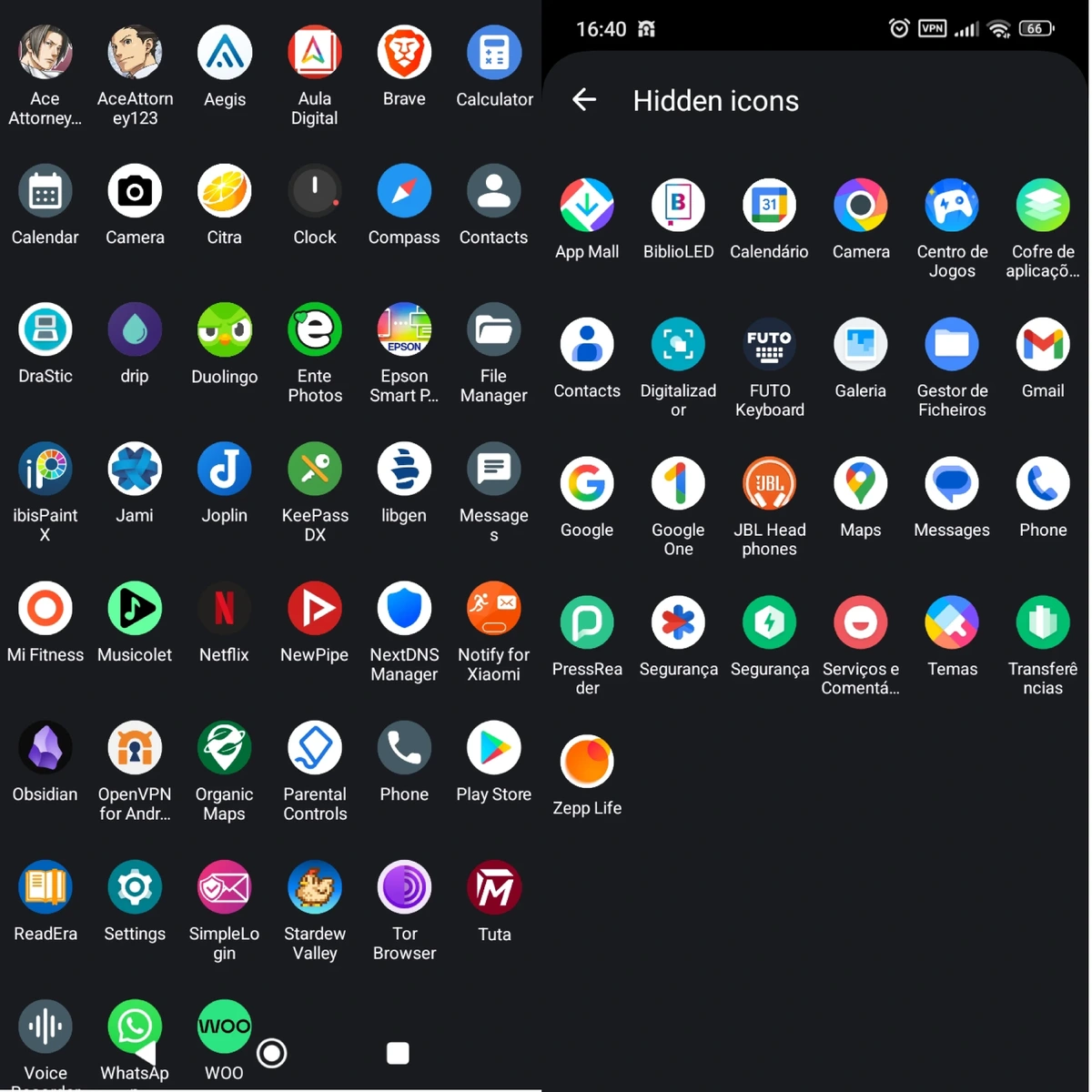Image resolution: width=1092 pixels, height=1092 pixels.
Task: Open the Calculator app
Action: [x=494, y=53]
